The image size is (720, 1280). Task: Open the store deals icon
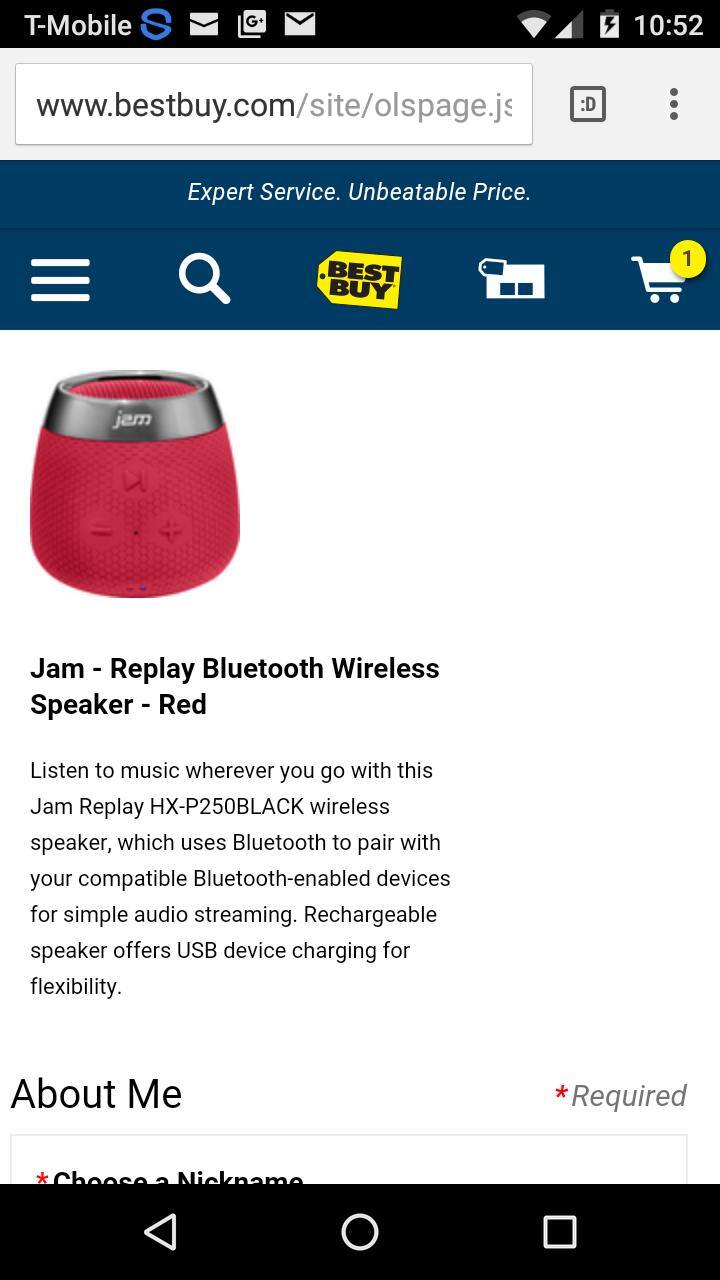512,279
